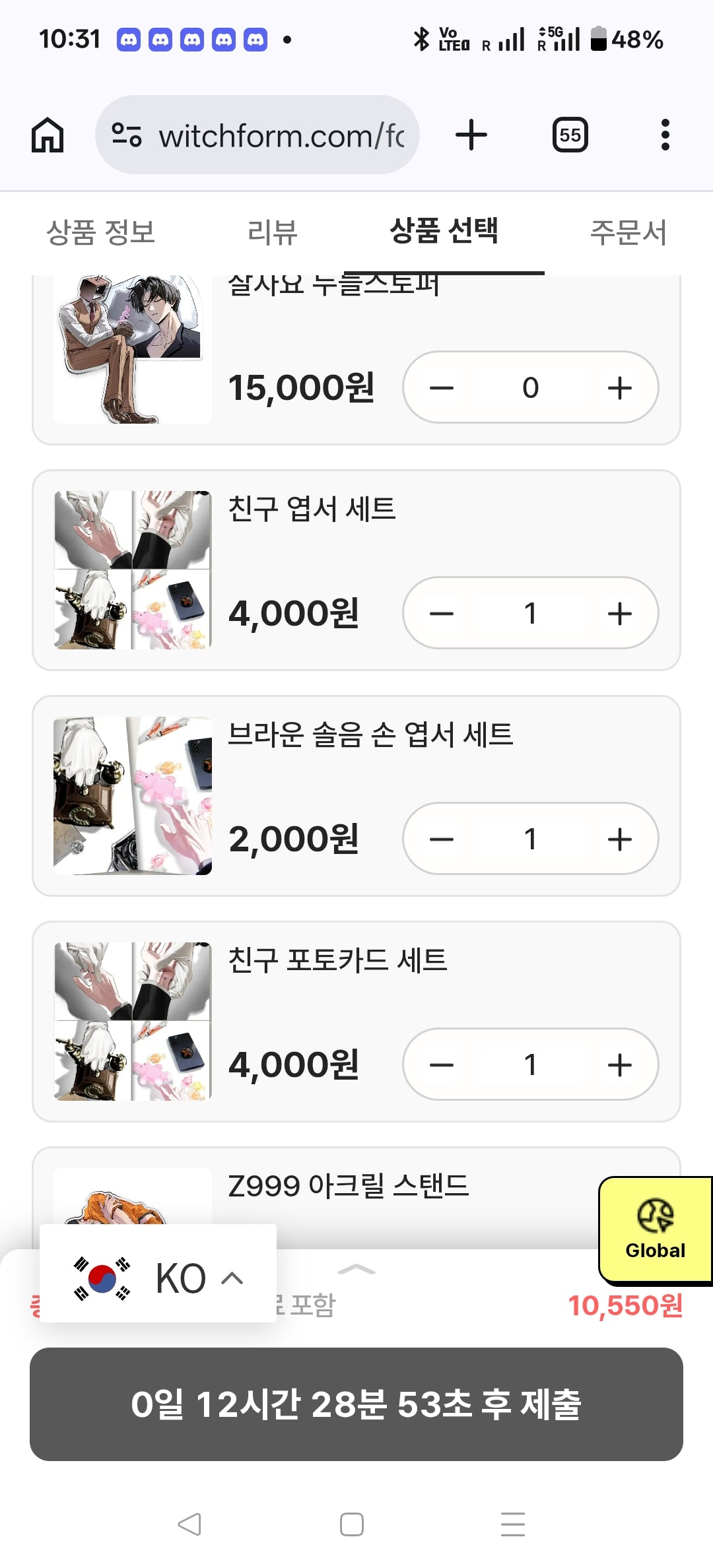Image resolution: width=713 pixels, height=1568 pixels.
Task: Switch to the 주문서 tab
Action: point(628,232)
